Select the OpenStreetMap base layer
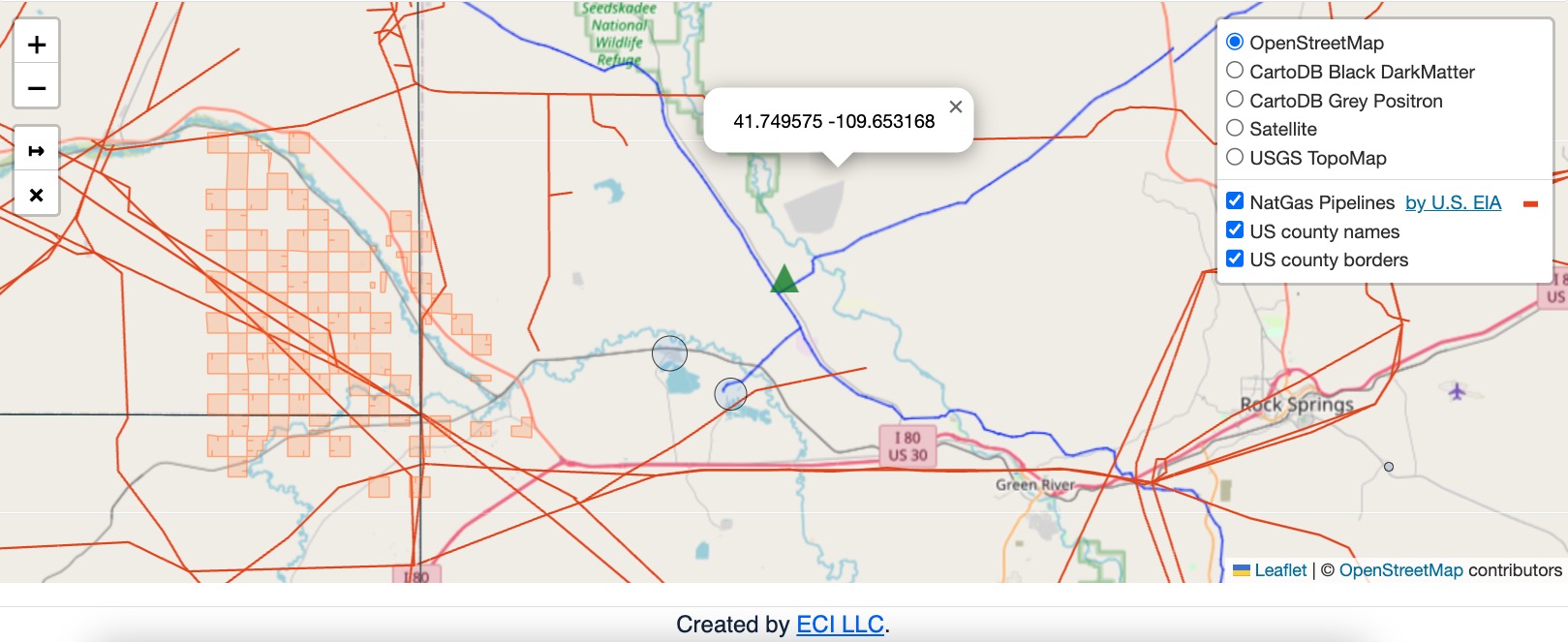Image resolution: width=1568 pixels, height=642 pixels. pos(1235,42)
